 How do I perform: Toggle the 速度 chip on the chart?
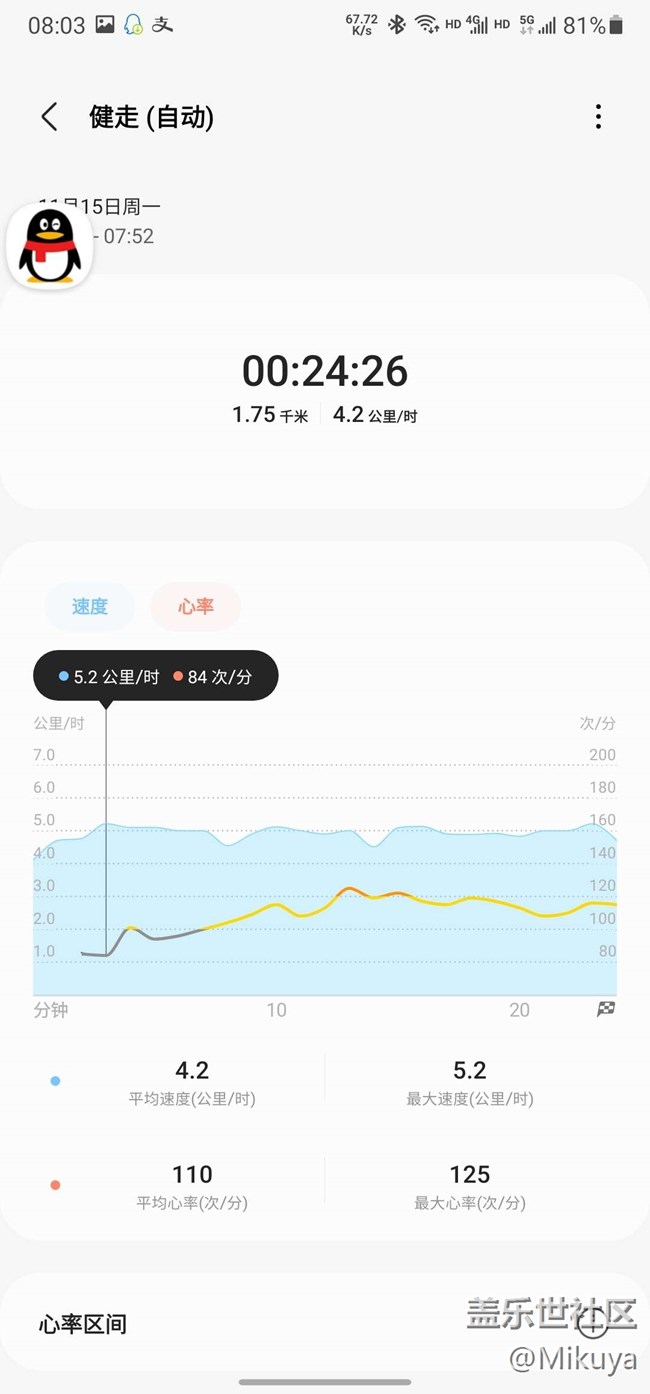coord(90,606)
